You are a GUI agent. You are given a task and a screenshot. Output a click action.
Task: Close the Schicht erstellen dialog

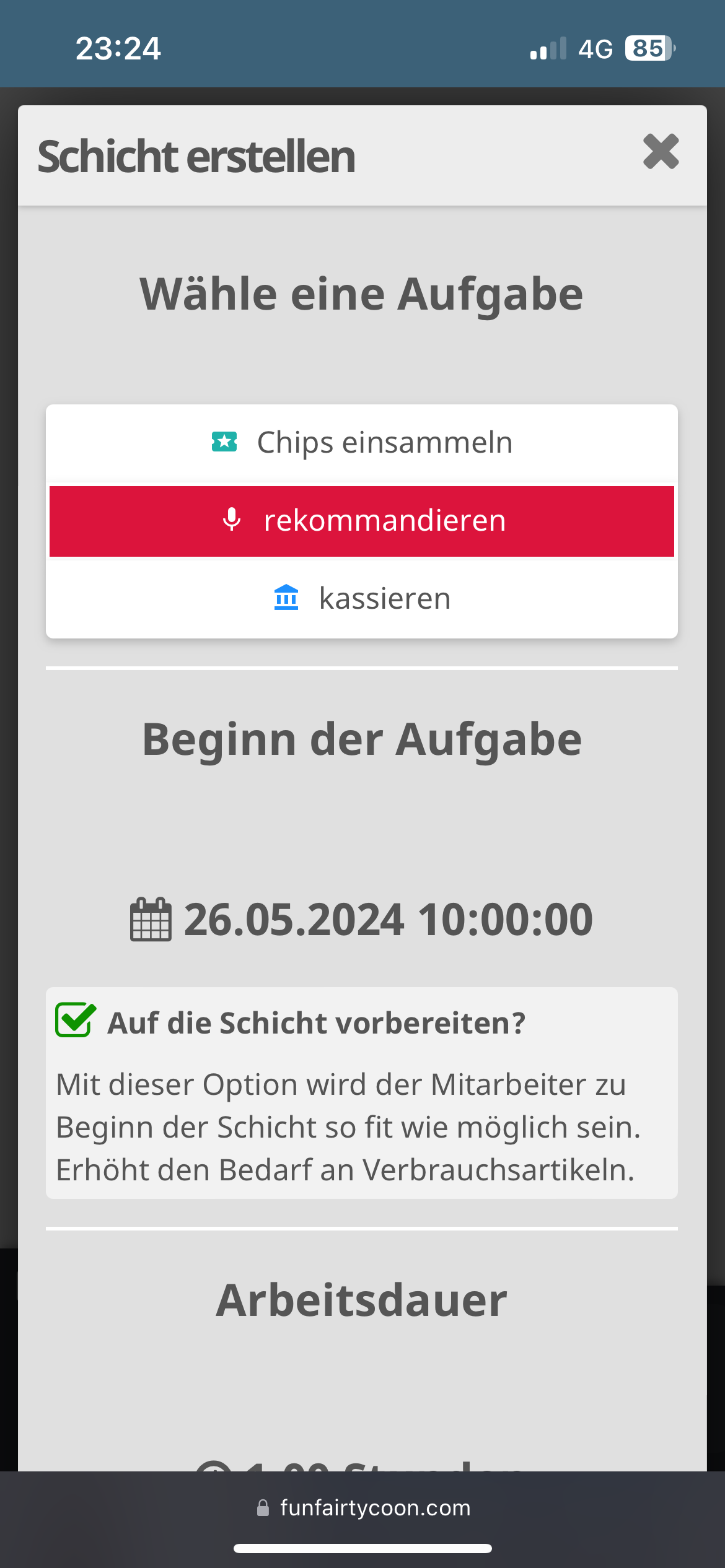coord(661,152)
